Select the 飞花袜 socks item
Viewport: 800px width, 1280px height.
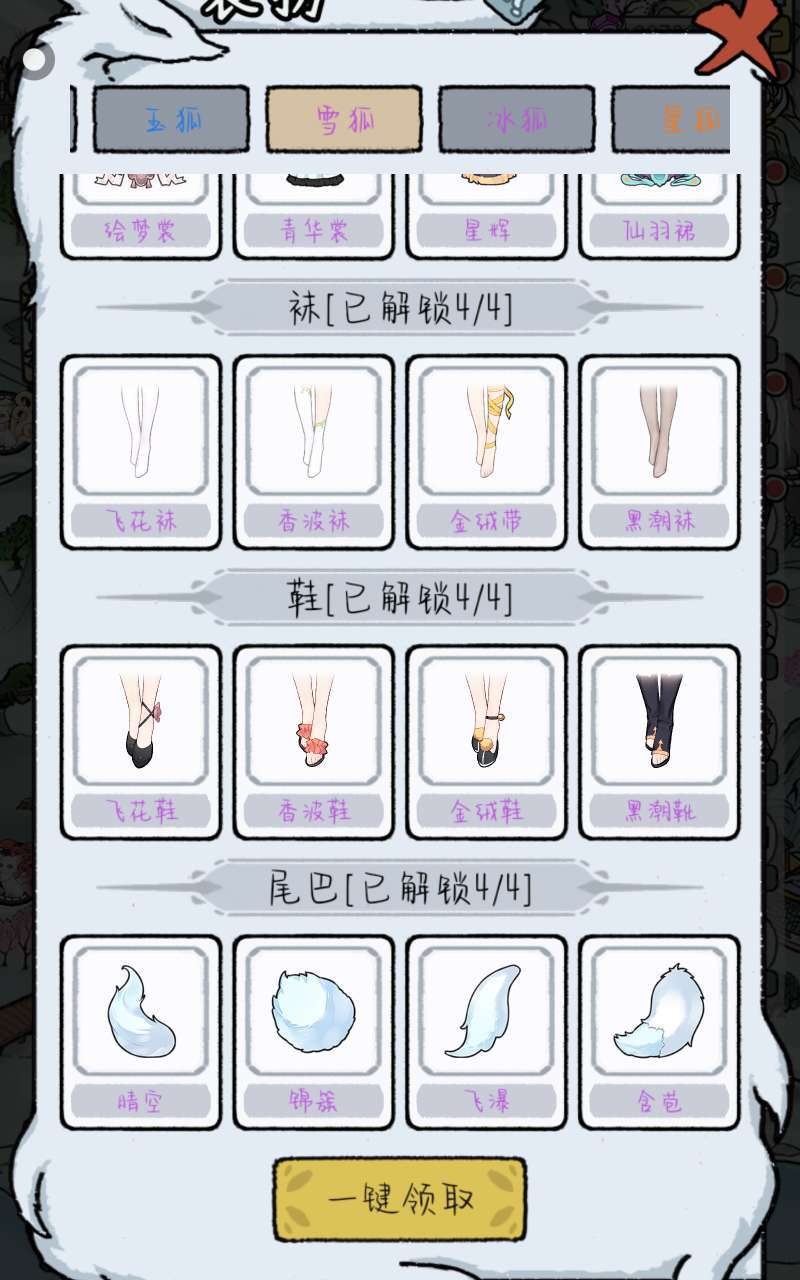[141, 452]
